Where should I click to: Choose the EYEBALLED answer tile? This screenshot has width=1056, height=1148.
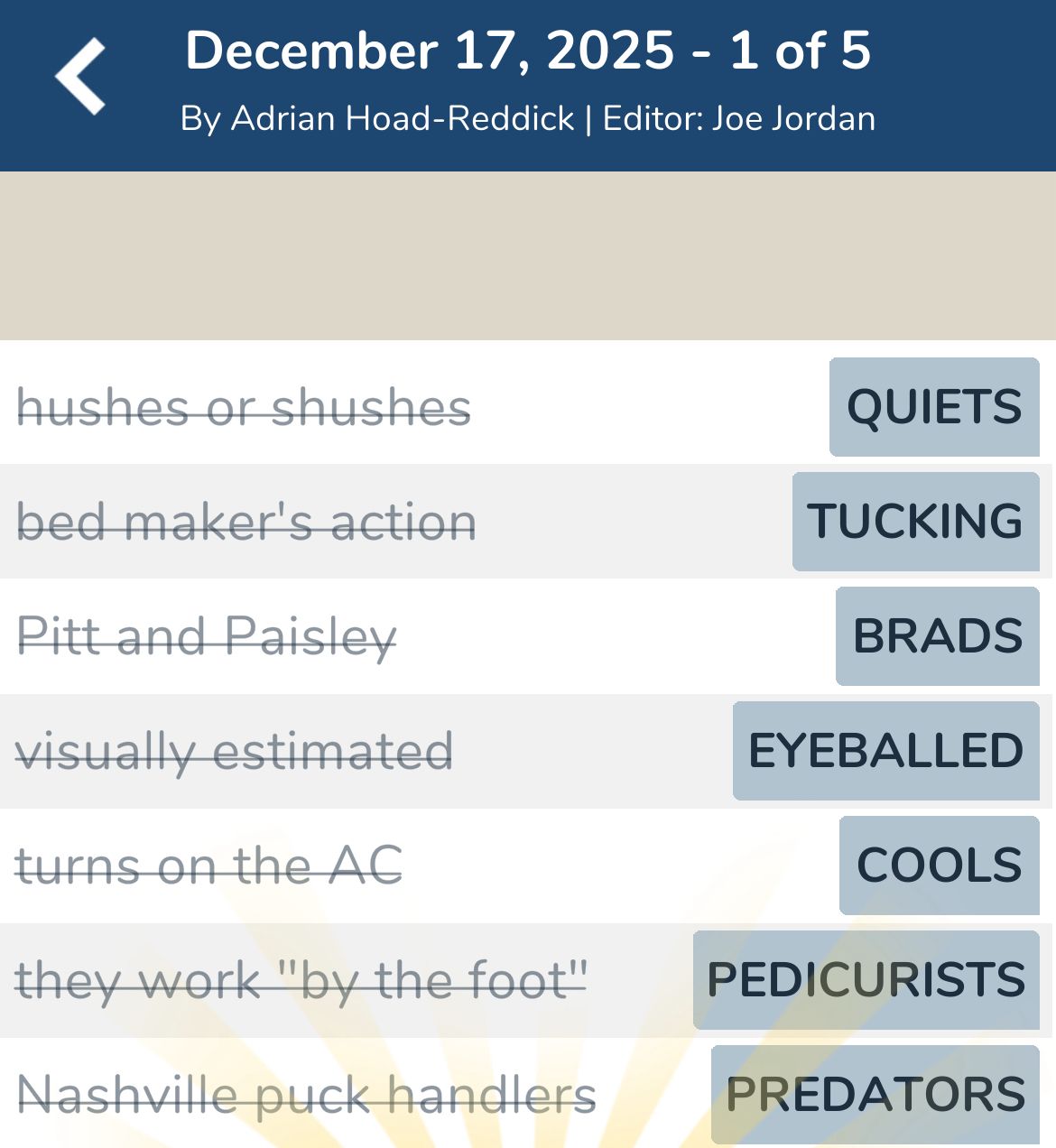(x=885, y=750)
